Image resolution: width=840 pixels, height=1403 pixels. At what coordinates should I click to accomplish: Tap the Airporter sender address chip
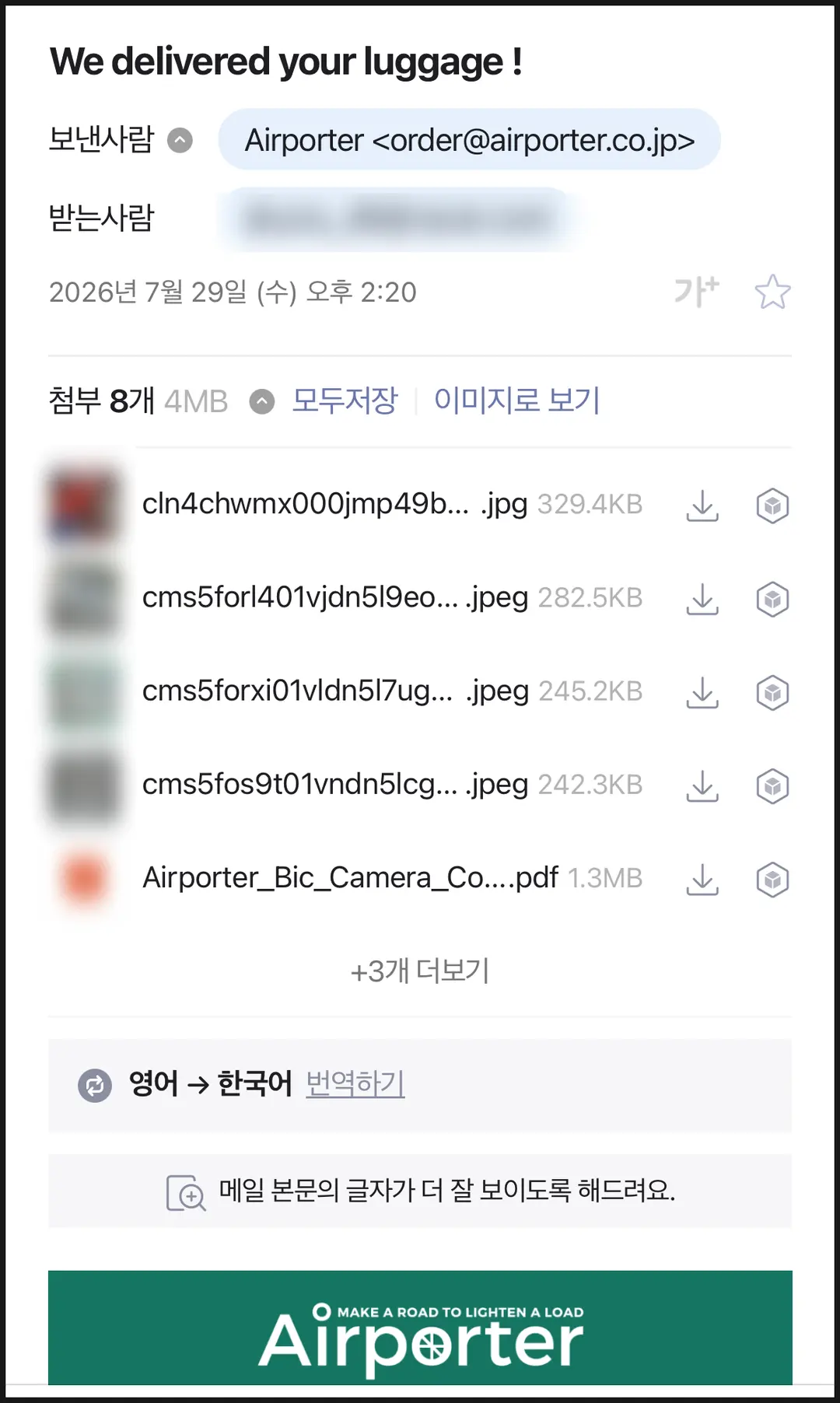pyautogui.click(x=469, y=140)
